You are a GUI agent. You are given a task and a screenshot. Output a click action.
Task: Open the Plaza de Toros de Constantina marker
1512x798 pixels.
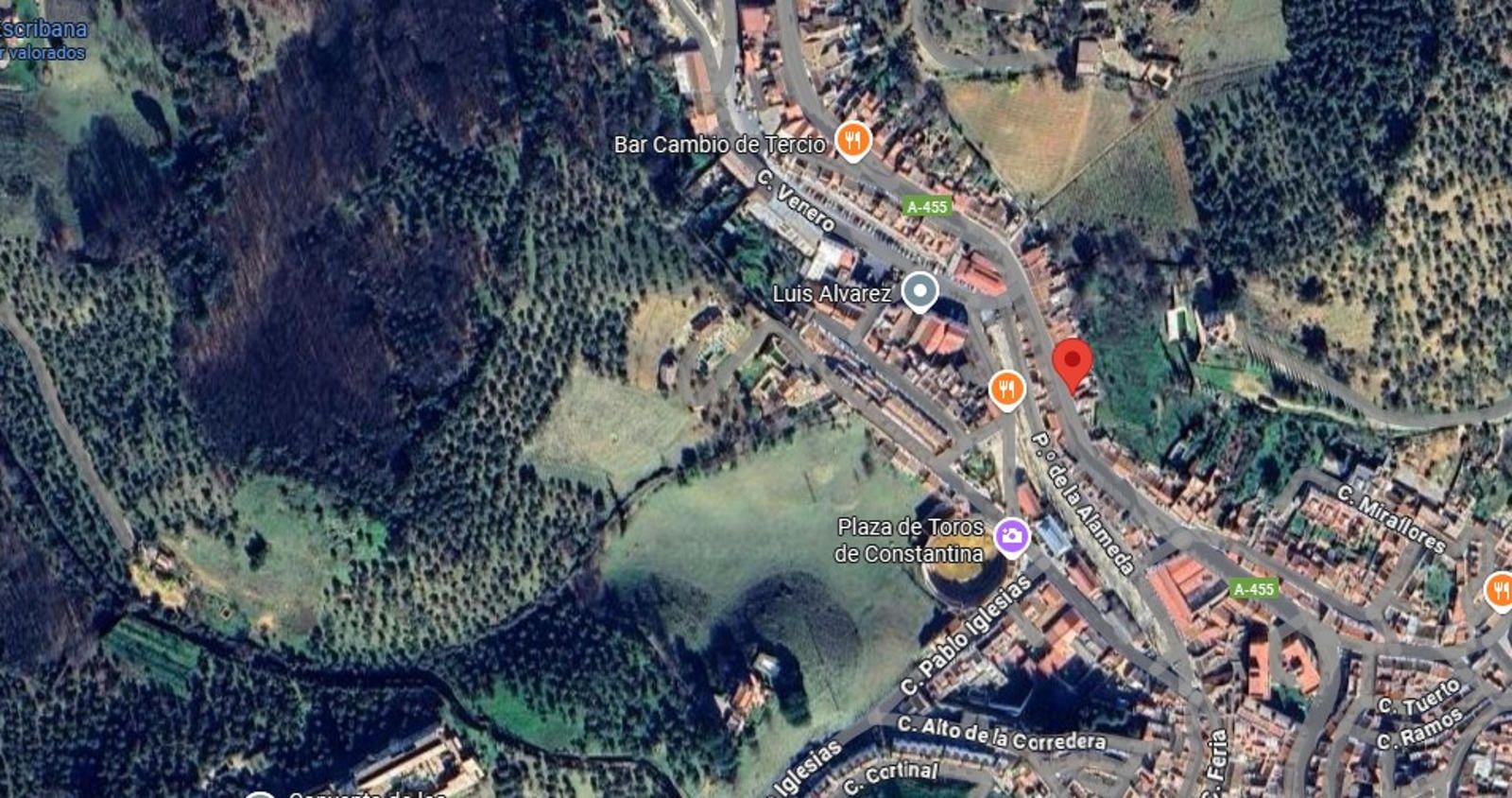(x=1011, y=536)
